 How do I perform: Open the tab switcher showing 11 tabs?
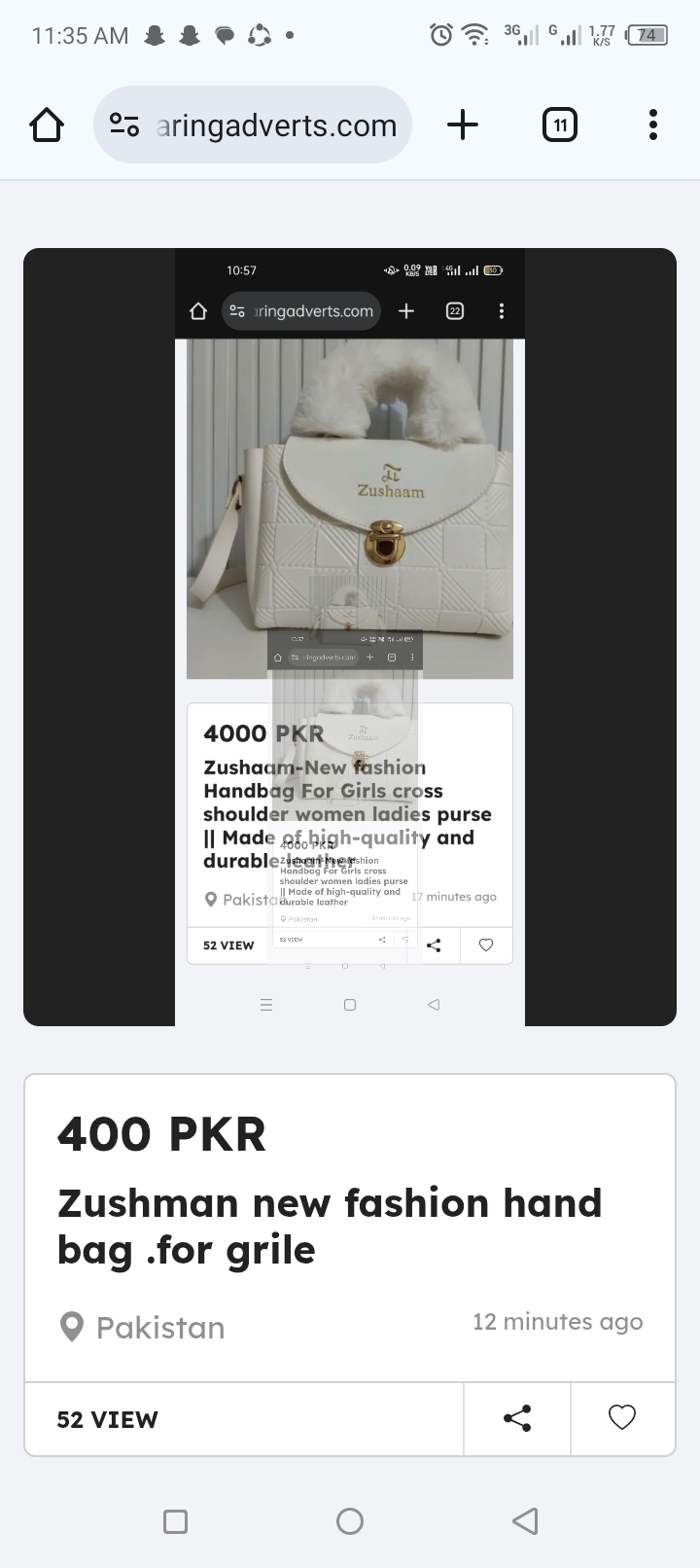[x=559, y=125]
